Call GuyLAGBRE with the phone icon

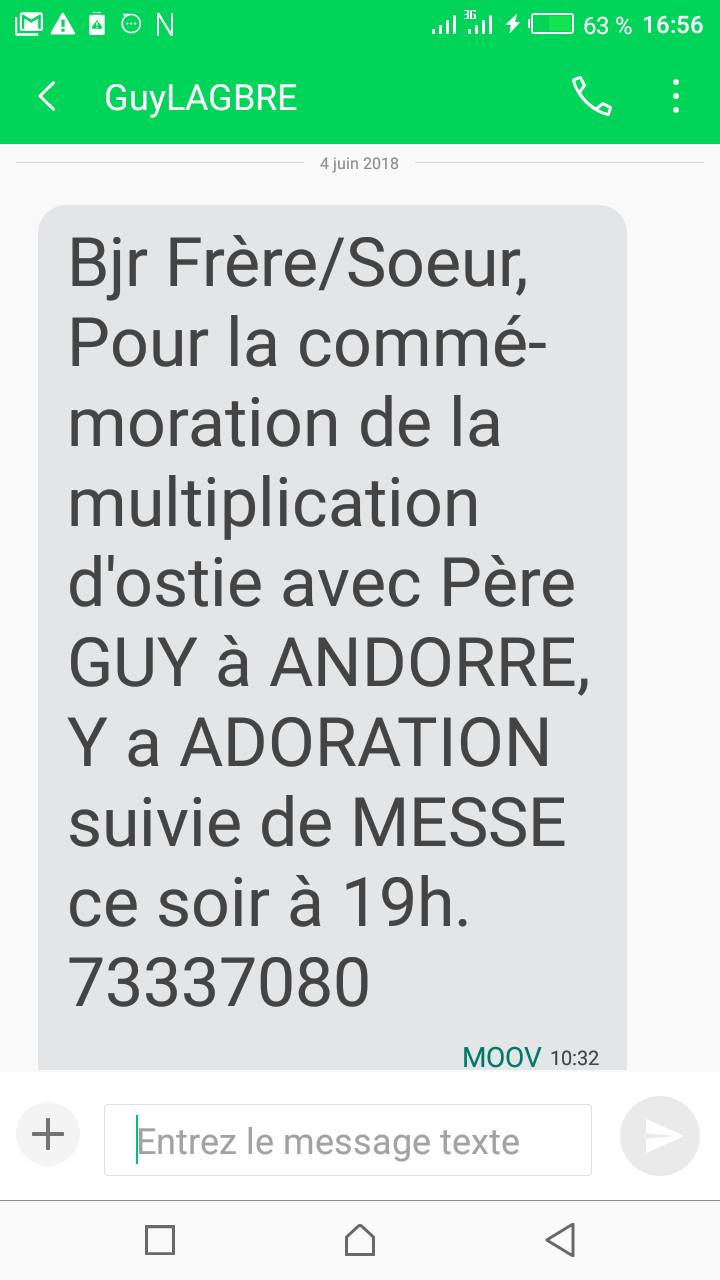(591, 97)
